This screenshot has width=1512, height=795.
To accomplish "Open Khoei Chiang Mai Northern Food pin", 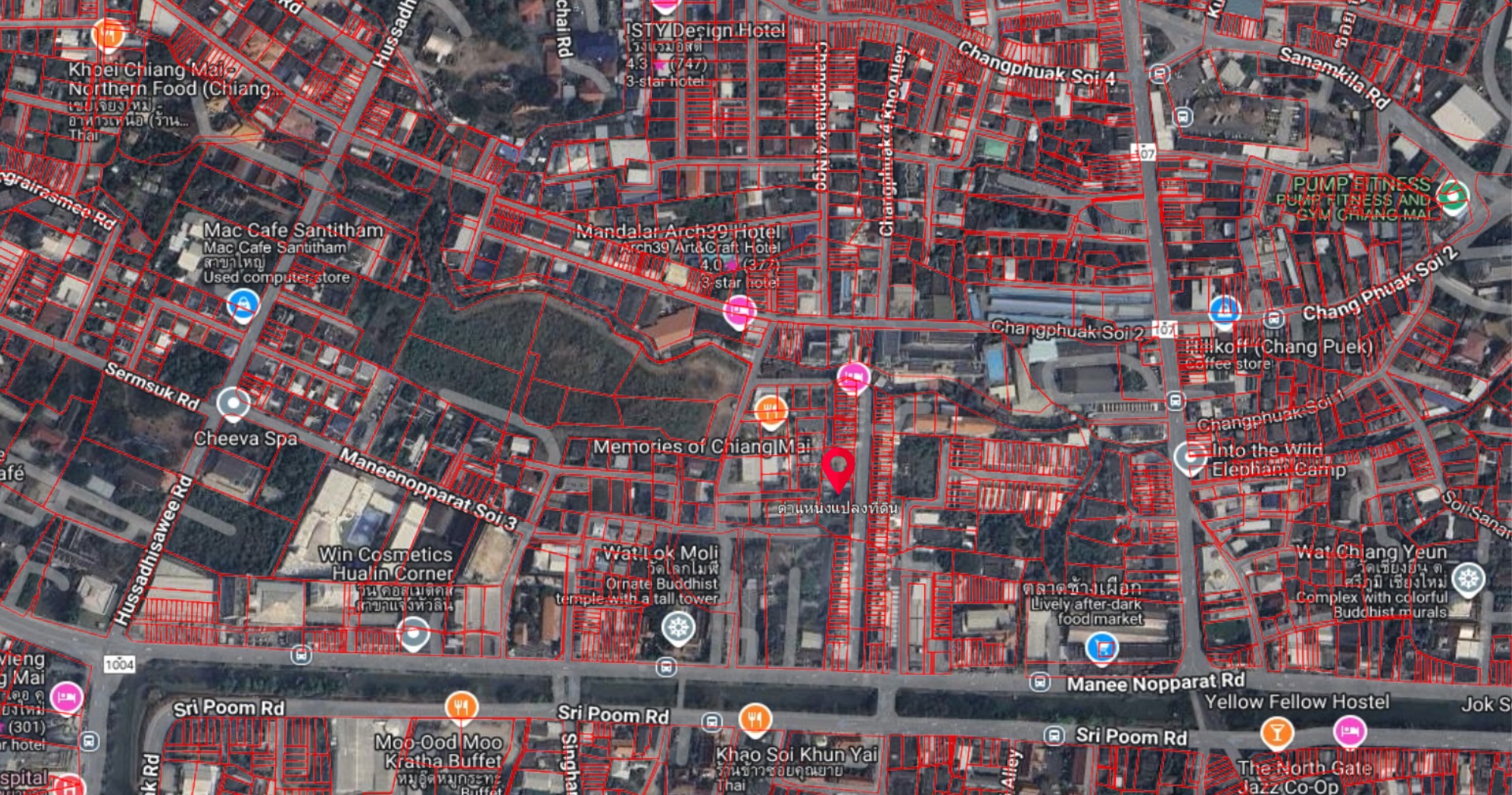I will click(x=108, y=34).
